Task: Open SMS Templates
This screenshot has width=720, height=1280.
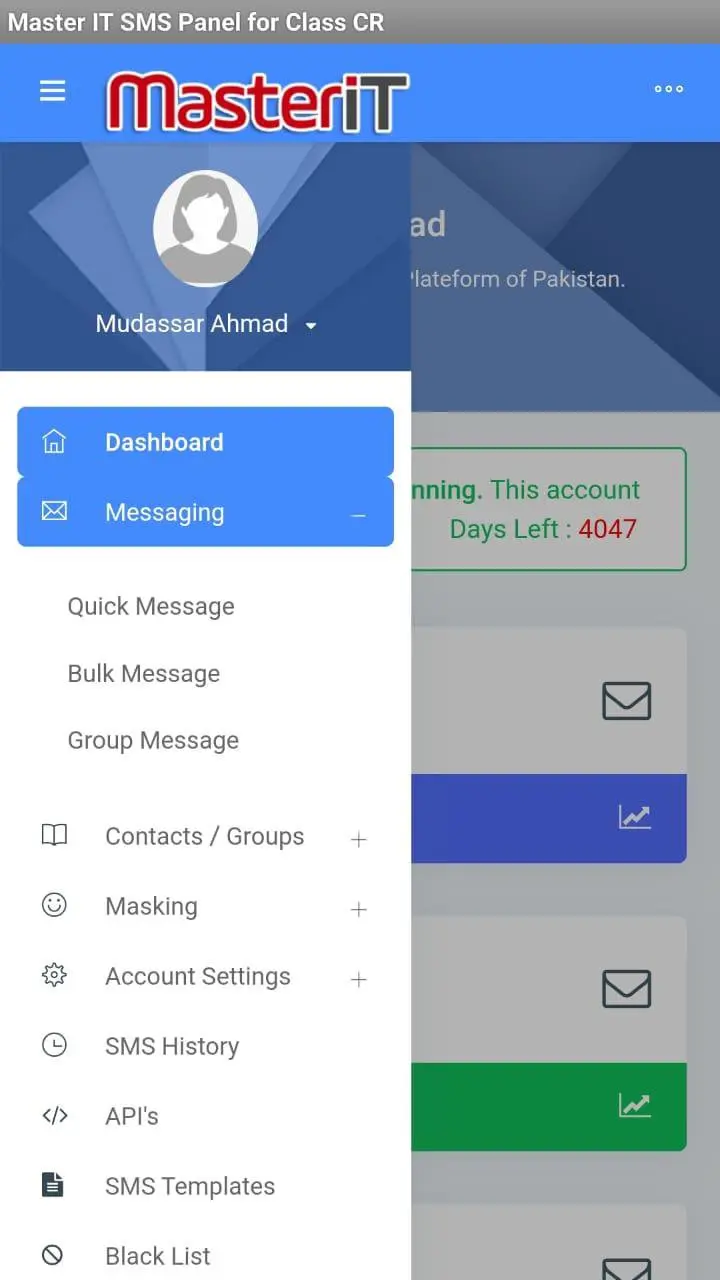Action: (x=205, y=1186)
